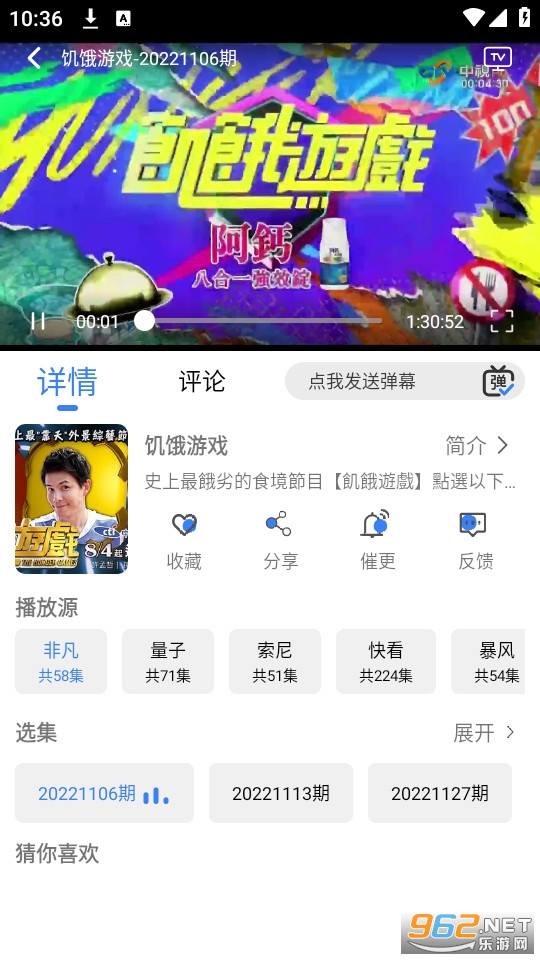Enter fullscreen video mode

(501, 321)
